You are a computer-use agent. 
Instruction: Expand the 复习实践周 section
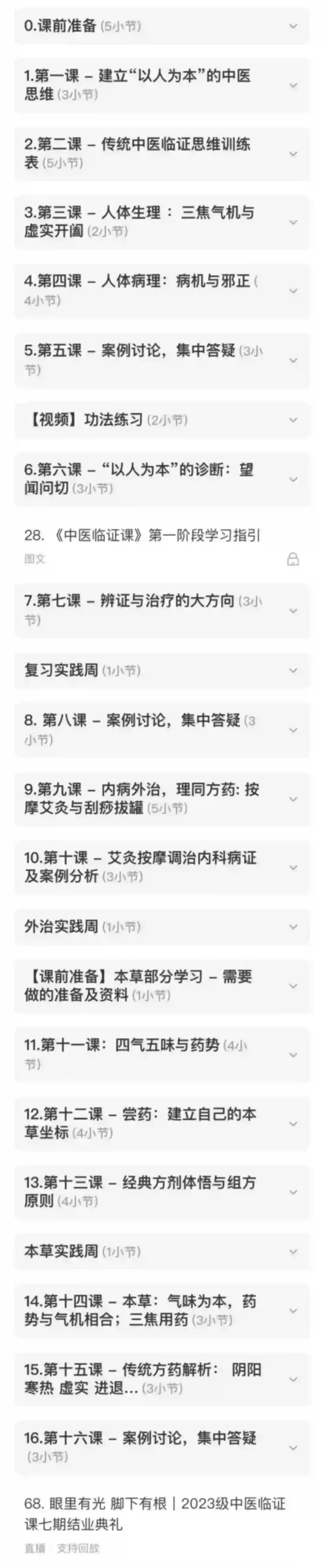(162, 670)
